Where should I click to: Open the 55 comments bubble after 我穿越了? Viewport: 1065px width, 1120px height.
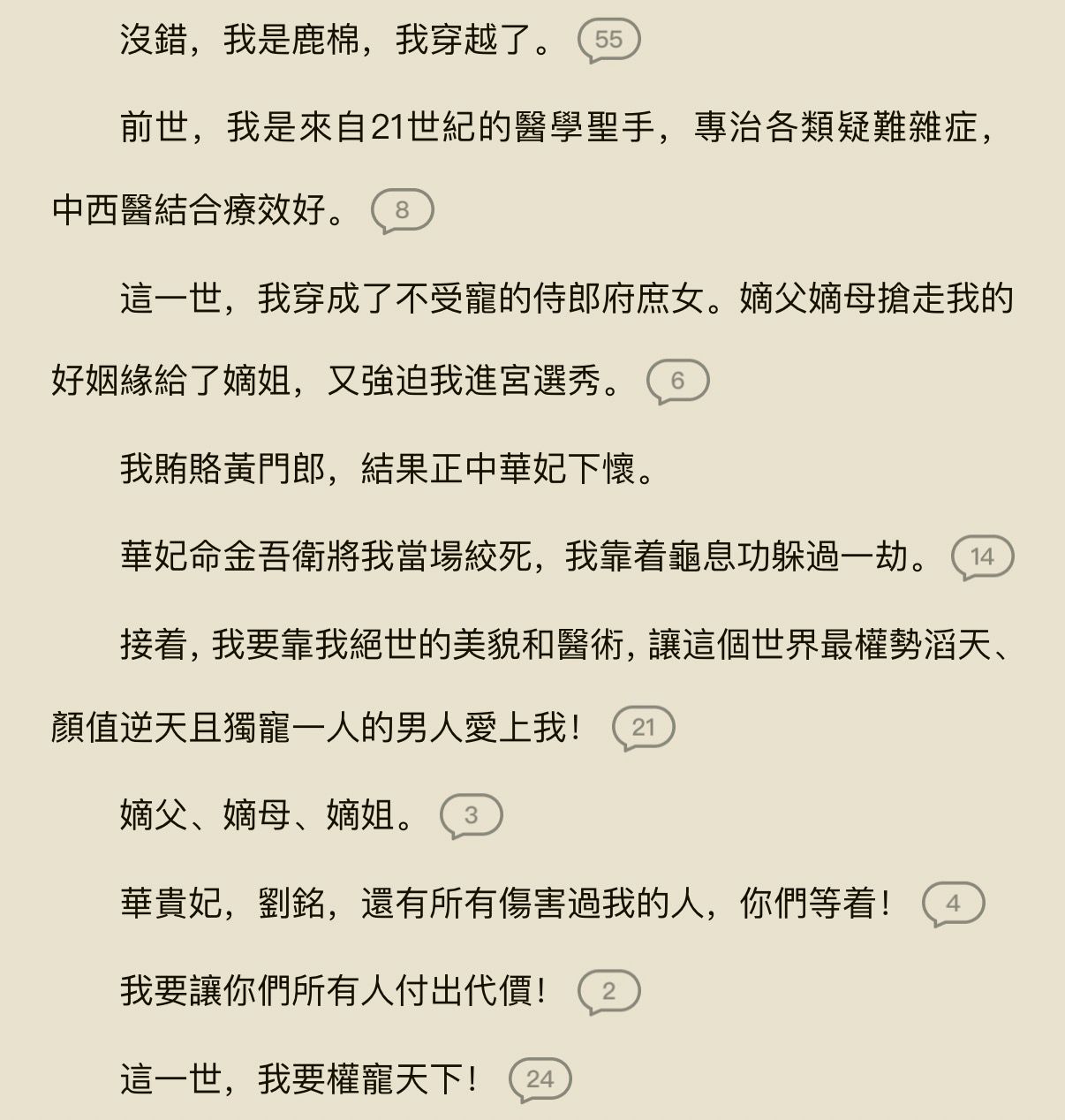click(x=608, y=40)
